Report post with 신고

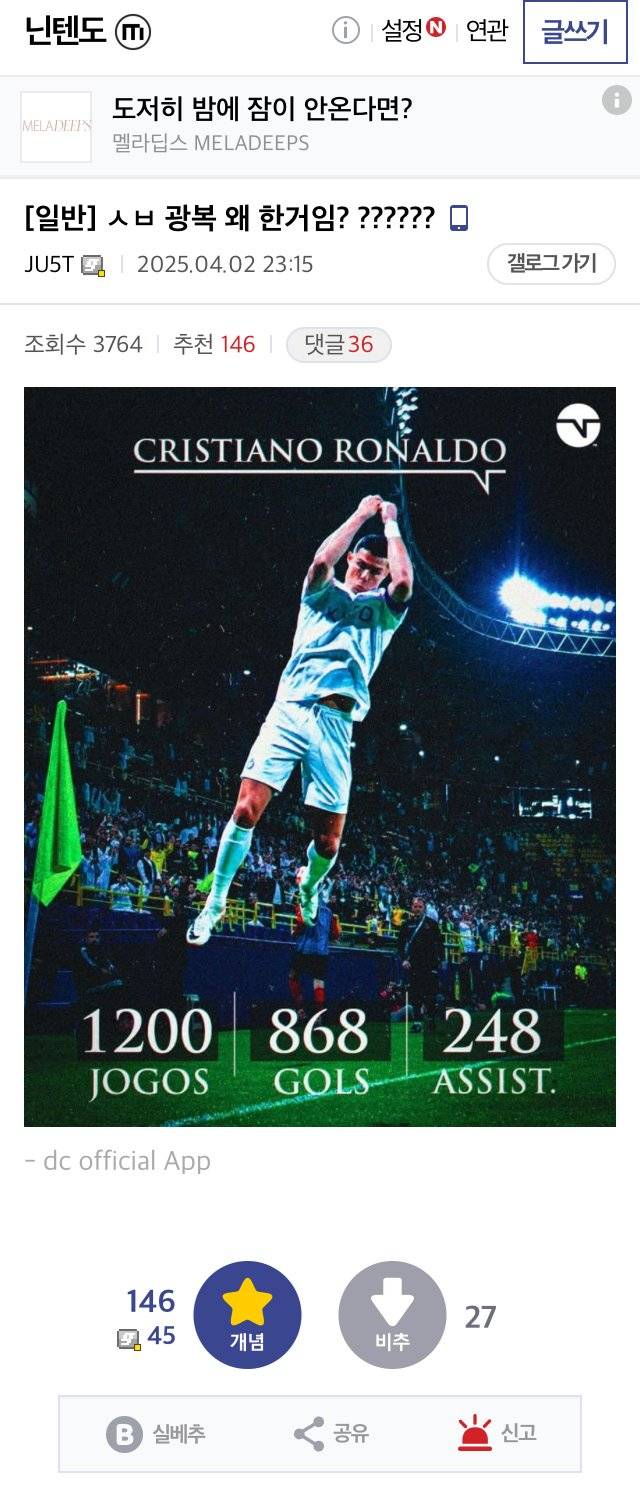coord(497,1433)
